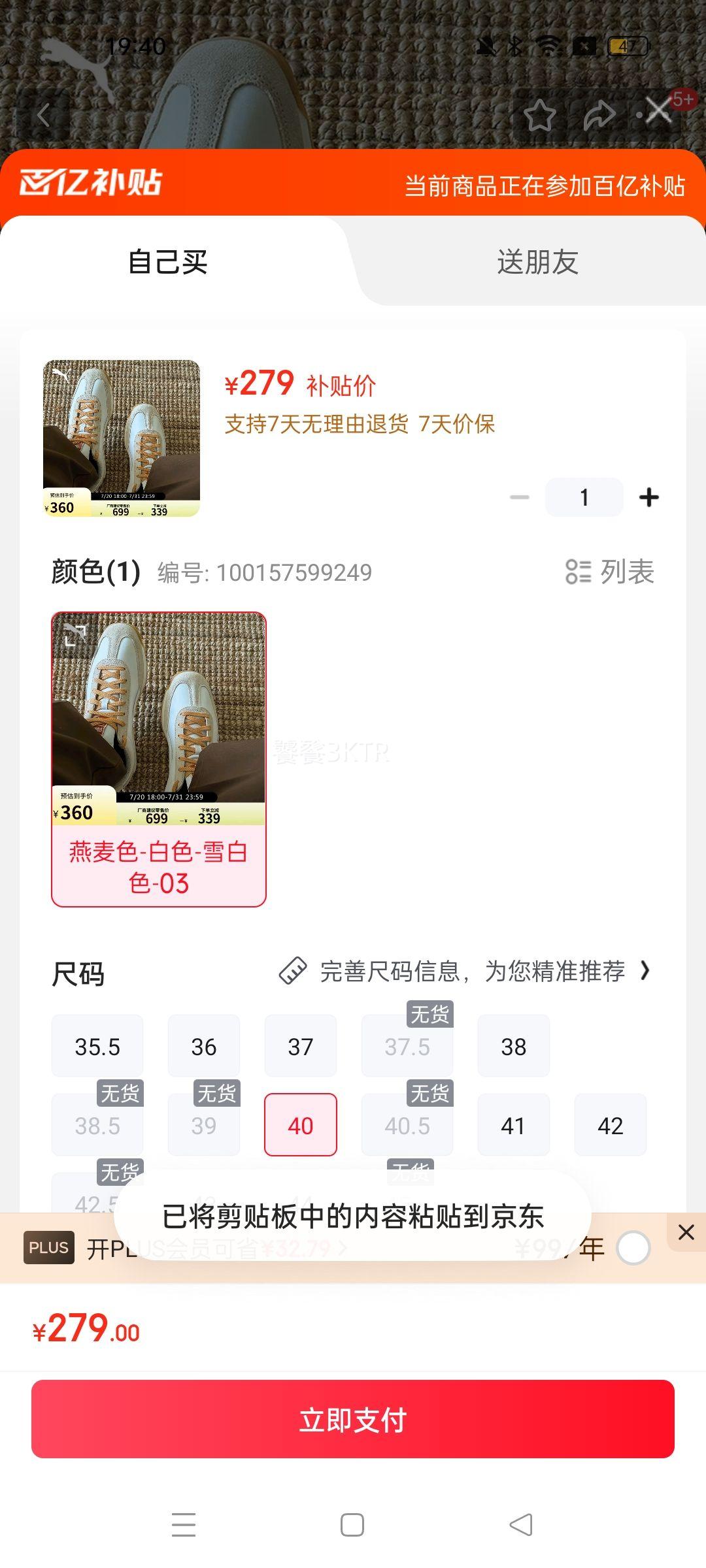
Task: Choose size 41
Action: pyautogui.click(x=514, y=1125)
